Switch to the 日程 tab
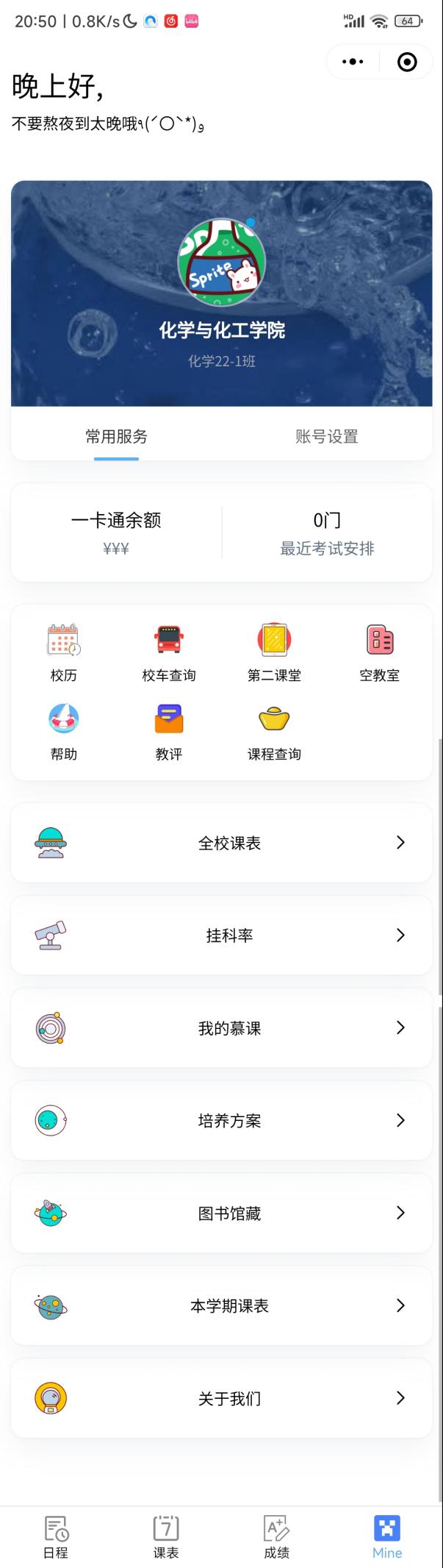443x1568 pixels. coord(56,1537)
